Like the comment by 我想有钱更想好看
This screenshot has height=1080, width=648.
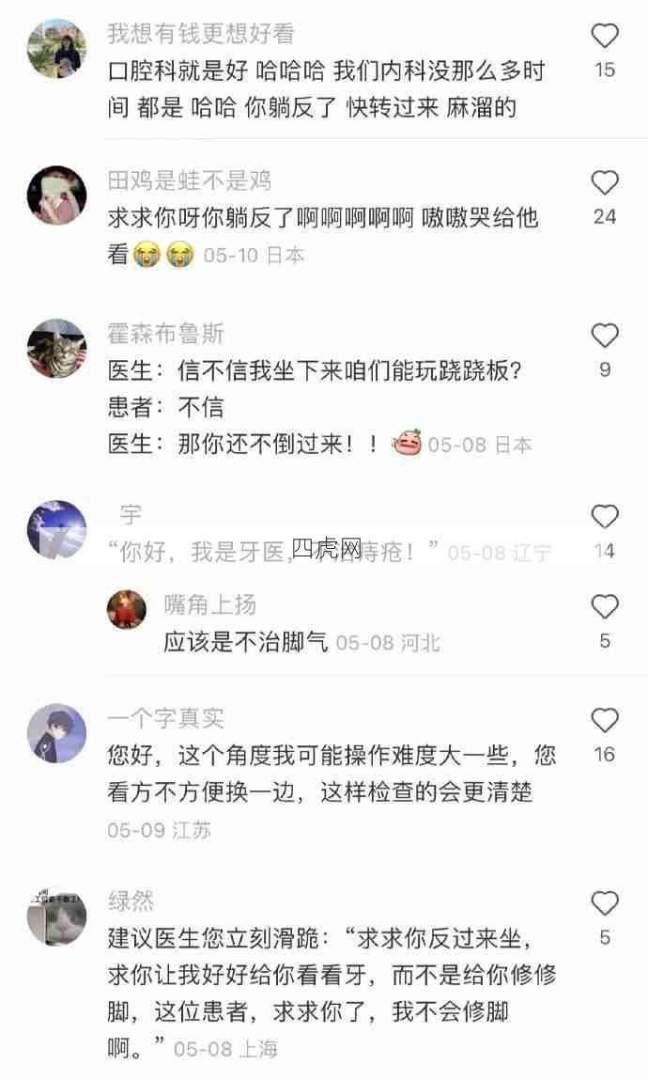pyautogui.click(x=605, y=35)
